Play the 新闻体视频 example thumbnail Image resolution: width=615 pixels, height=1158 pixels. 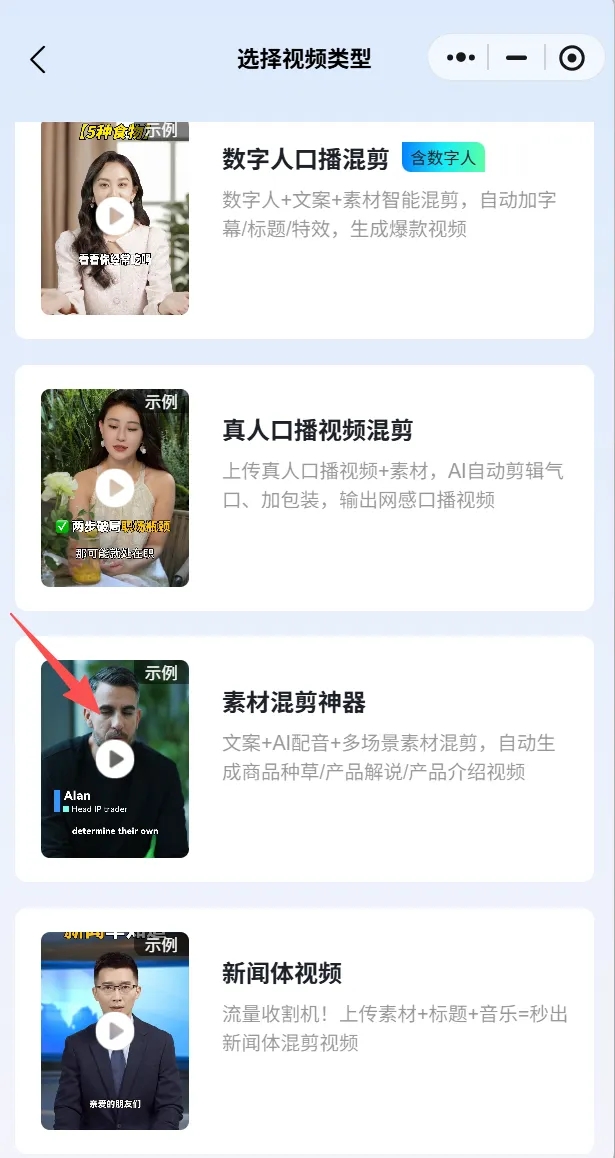[116, 1031]
